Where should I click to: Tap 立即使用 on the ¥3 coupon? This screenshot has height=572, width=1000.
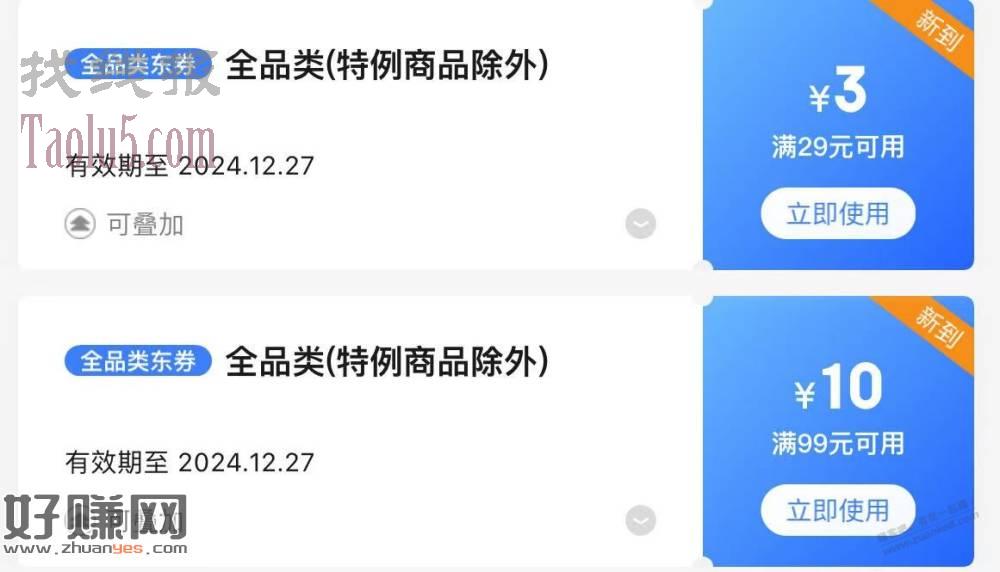tap(837, 214)
